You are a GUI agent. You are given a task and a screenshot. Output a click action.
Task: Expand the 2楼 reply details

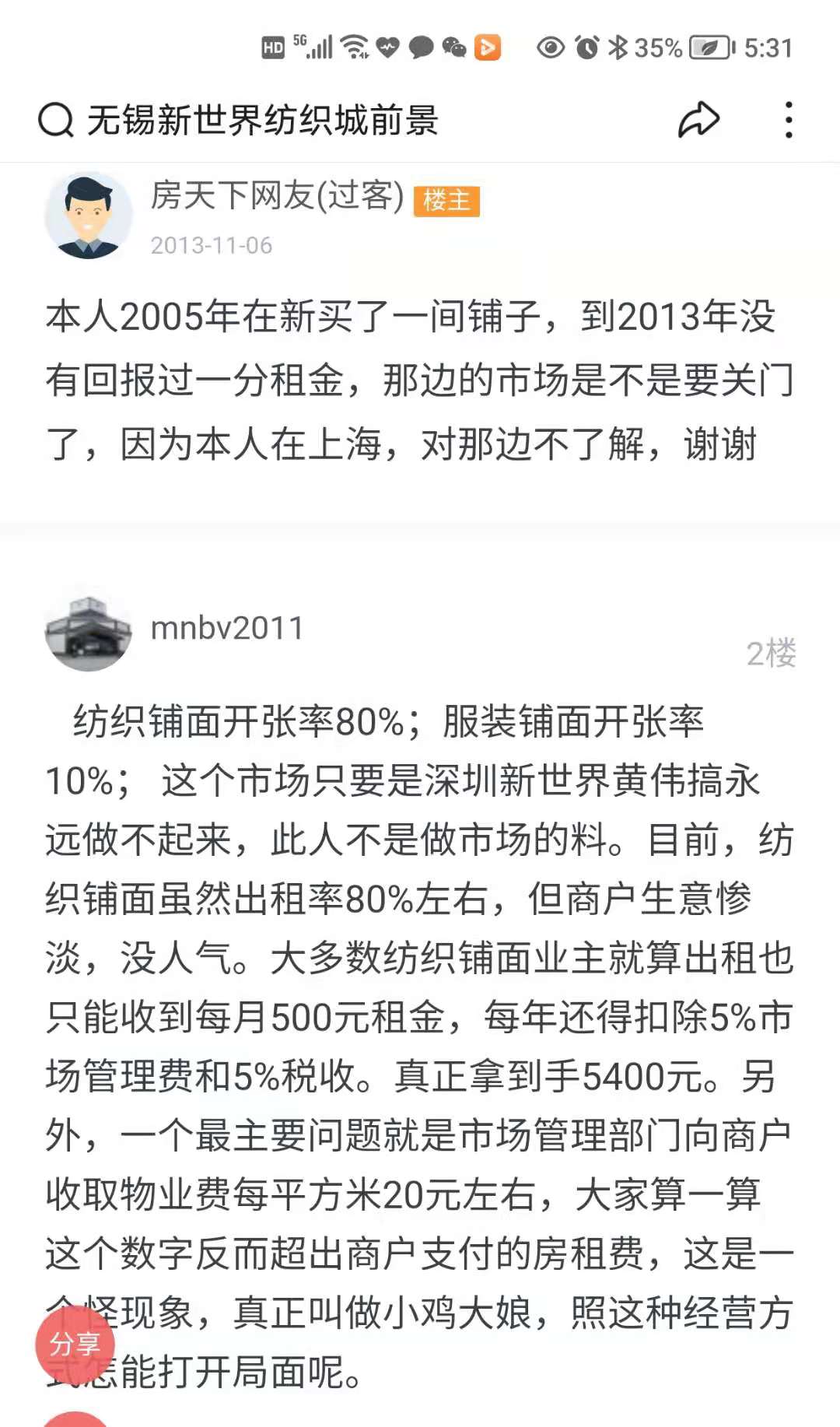tap(420, 973)
